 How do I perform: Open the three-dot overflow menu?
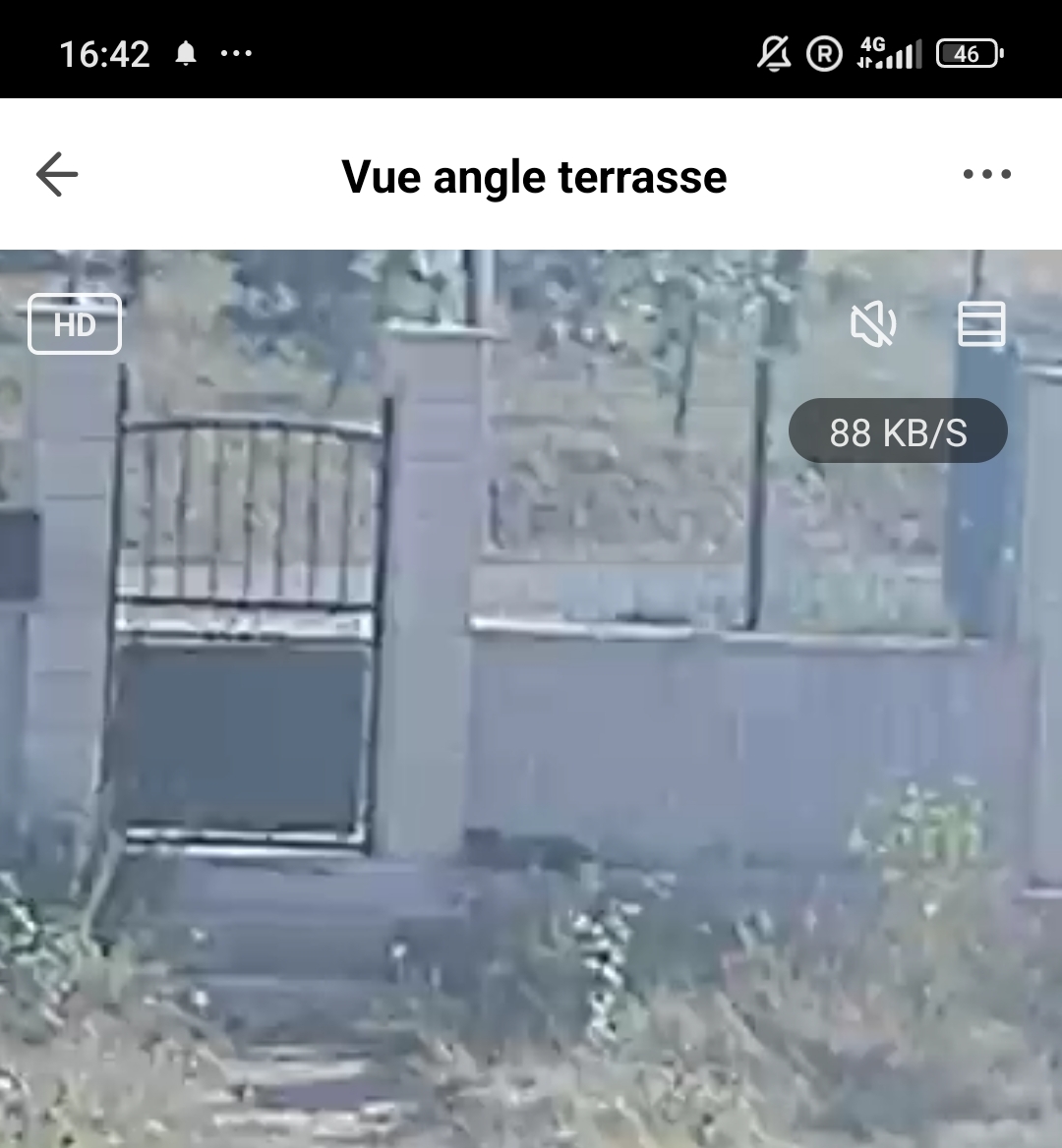point(986,174)
